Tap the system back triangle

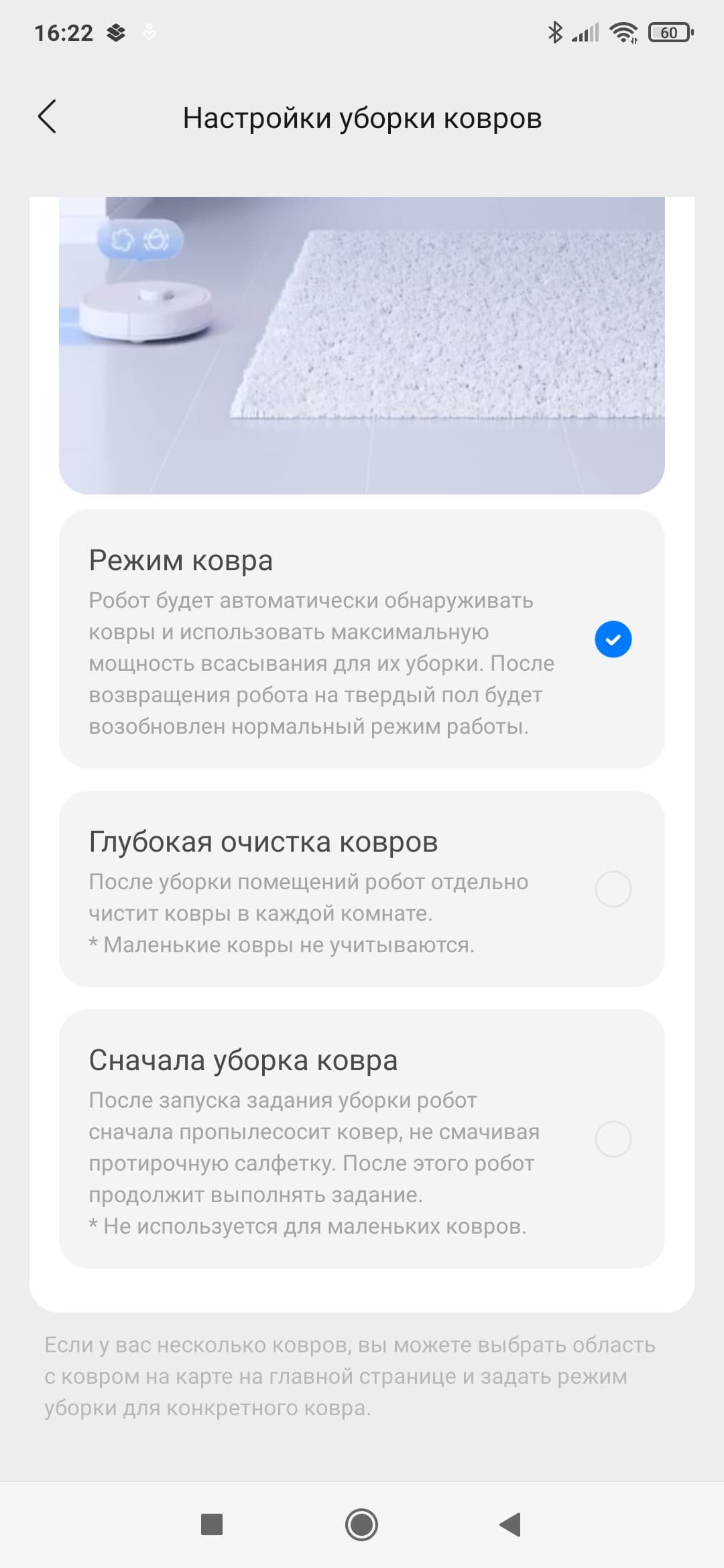511,1525
